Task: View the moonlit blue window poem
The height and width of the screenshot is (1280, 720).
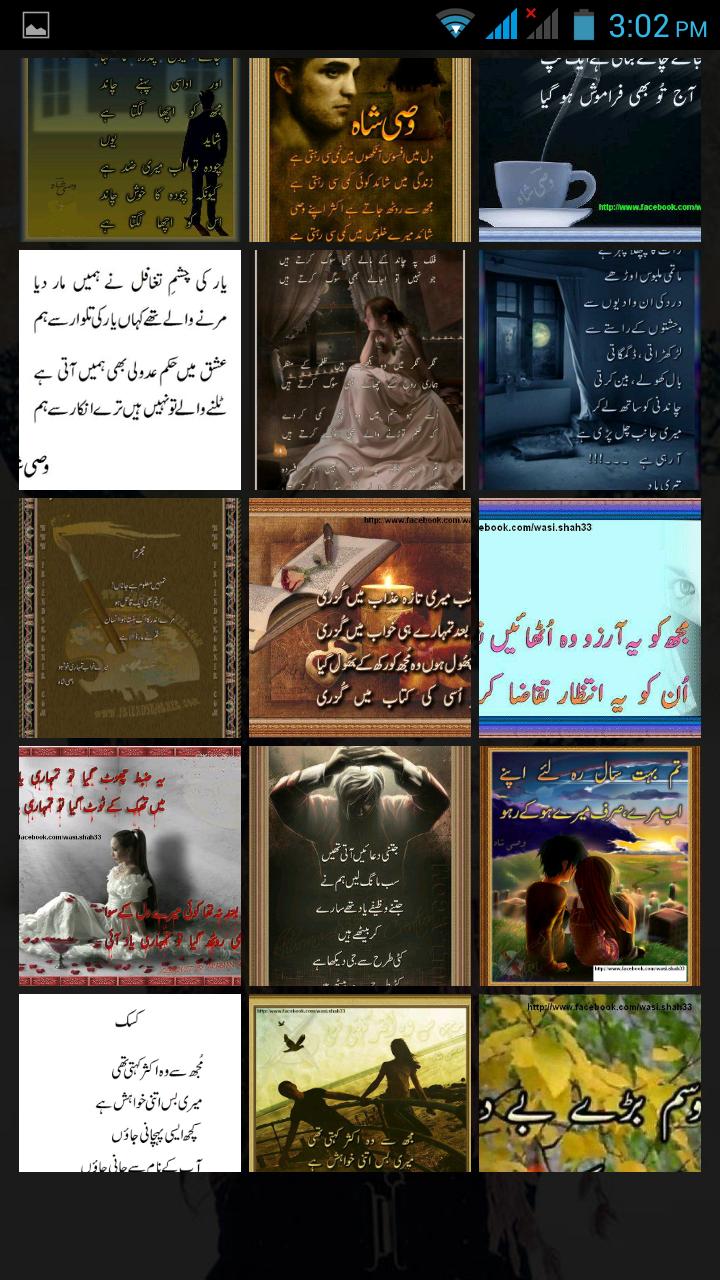Action: point(590,370)
